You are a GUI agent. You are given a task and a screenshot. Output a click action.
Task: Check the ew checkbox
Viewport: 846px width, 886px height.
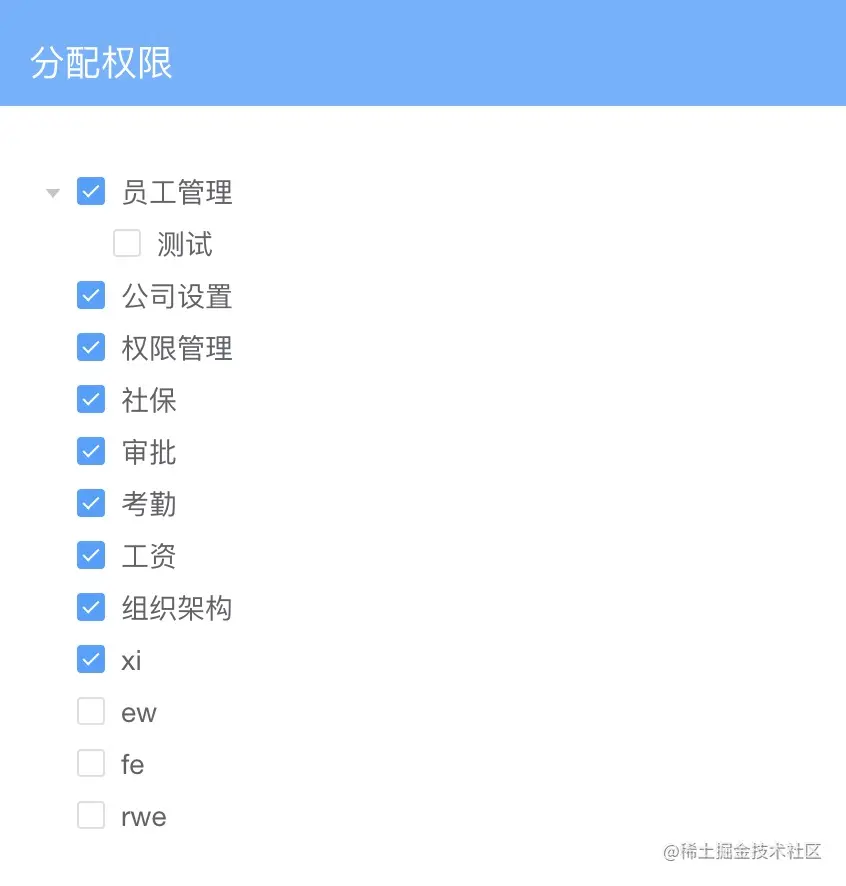tap(91, 711)
